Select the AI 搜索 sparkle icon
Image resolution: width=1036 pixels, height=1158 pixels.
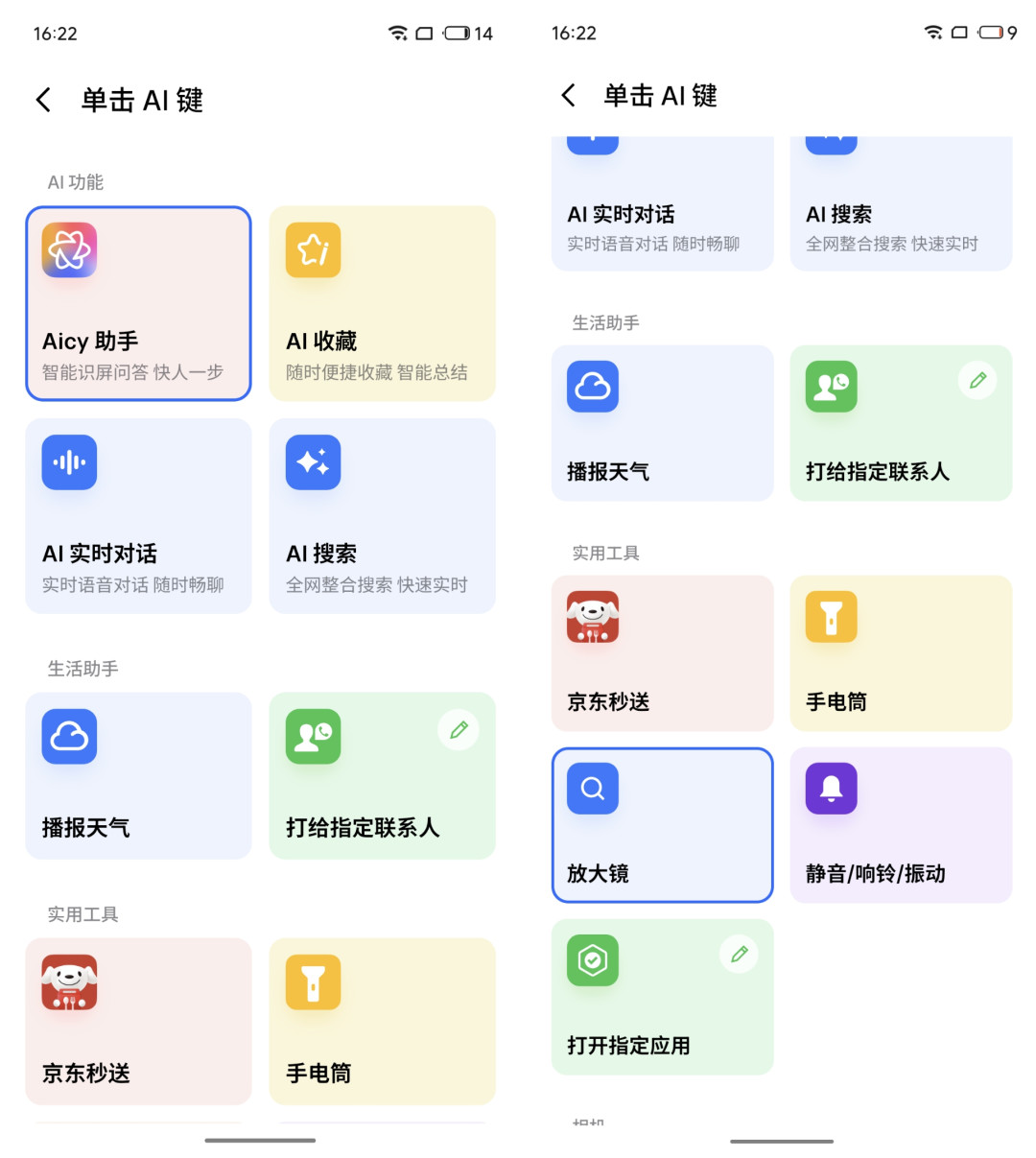pyautogui.click(x=313, y=462)
